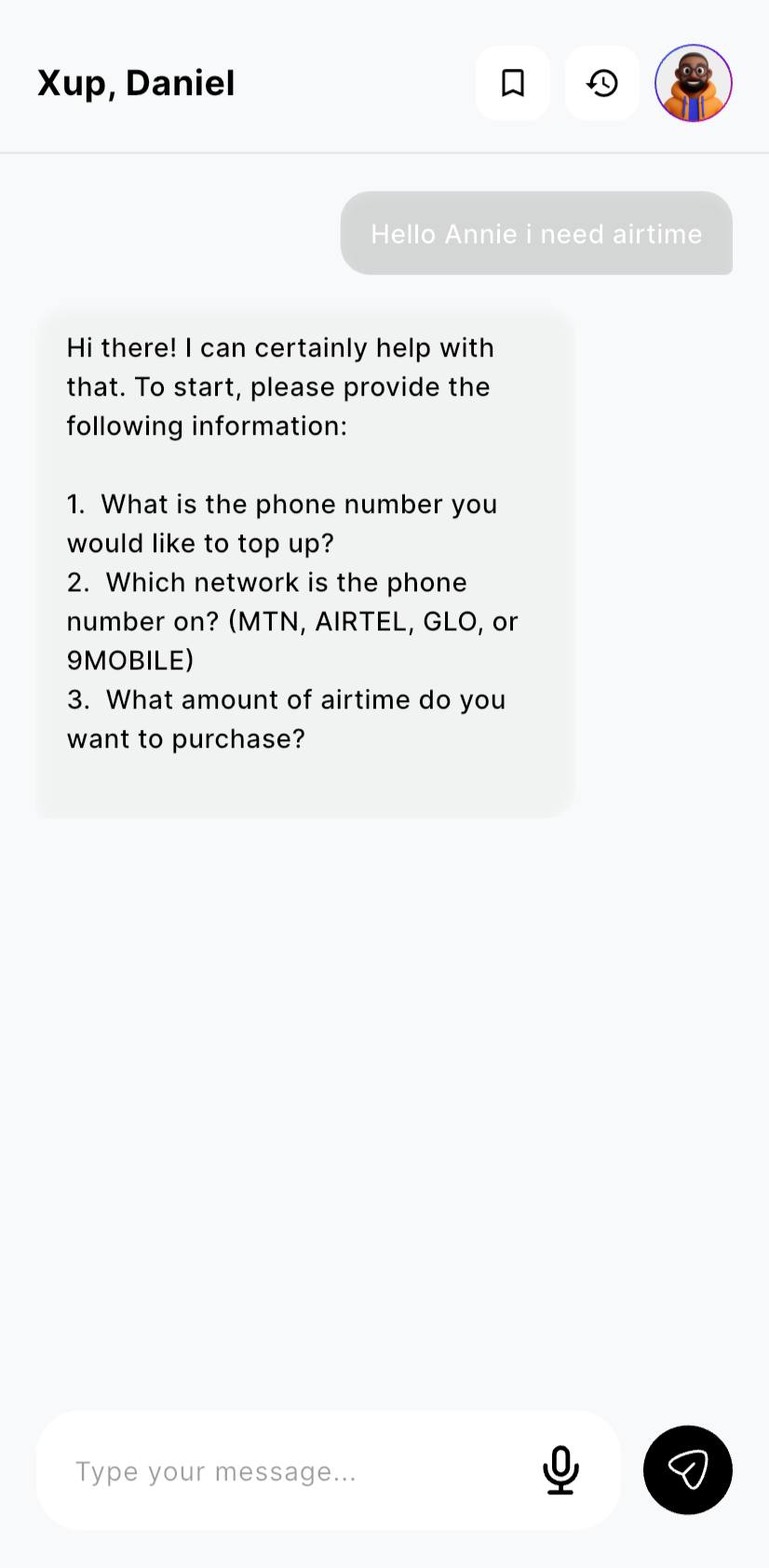Open Daniel's profile avatar

click(x=693, y=83)
